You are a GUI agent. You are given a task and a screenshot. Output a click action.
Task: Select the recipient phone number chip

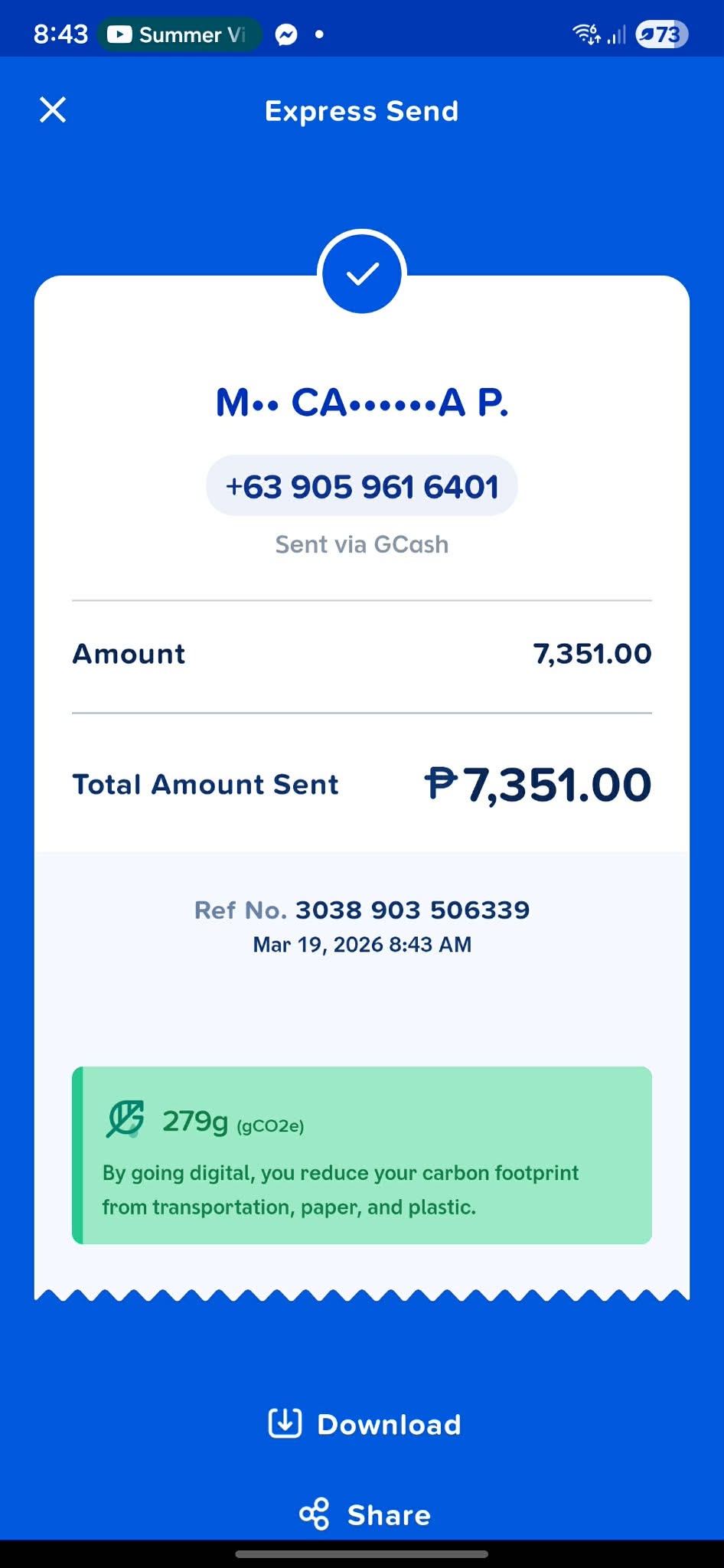tap(361, 485)
